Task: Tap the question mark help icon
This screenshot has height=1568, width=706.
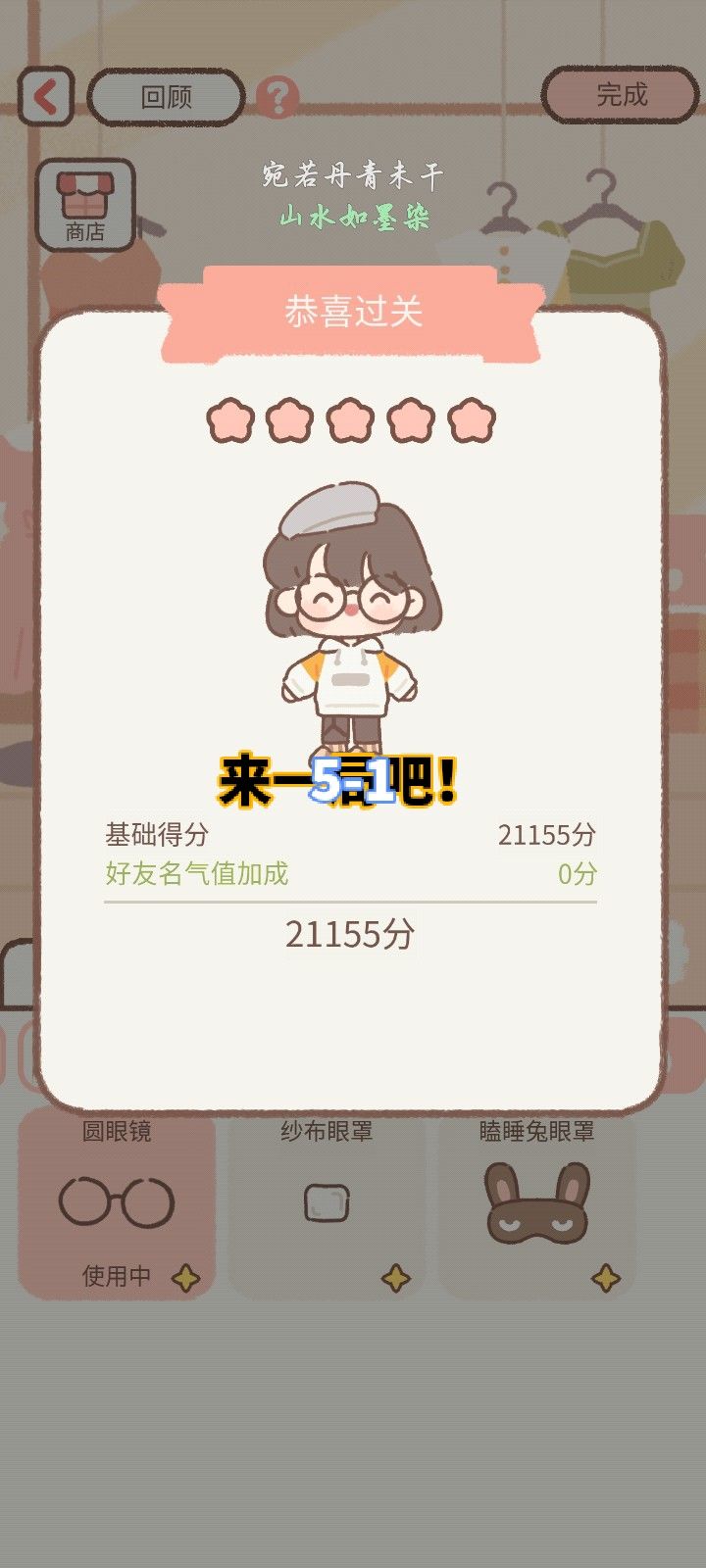Action: [x=278, y=96]
